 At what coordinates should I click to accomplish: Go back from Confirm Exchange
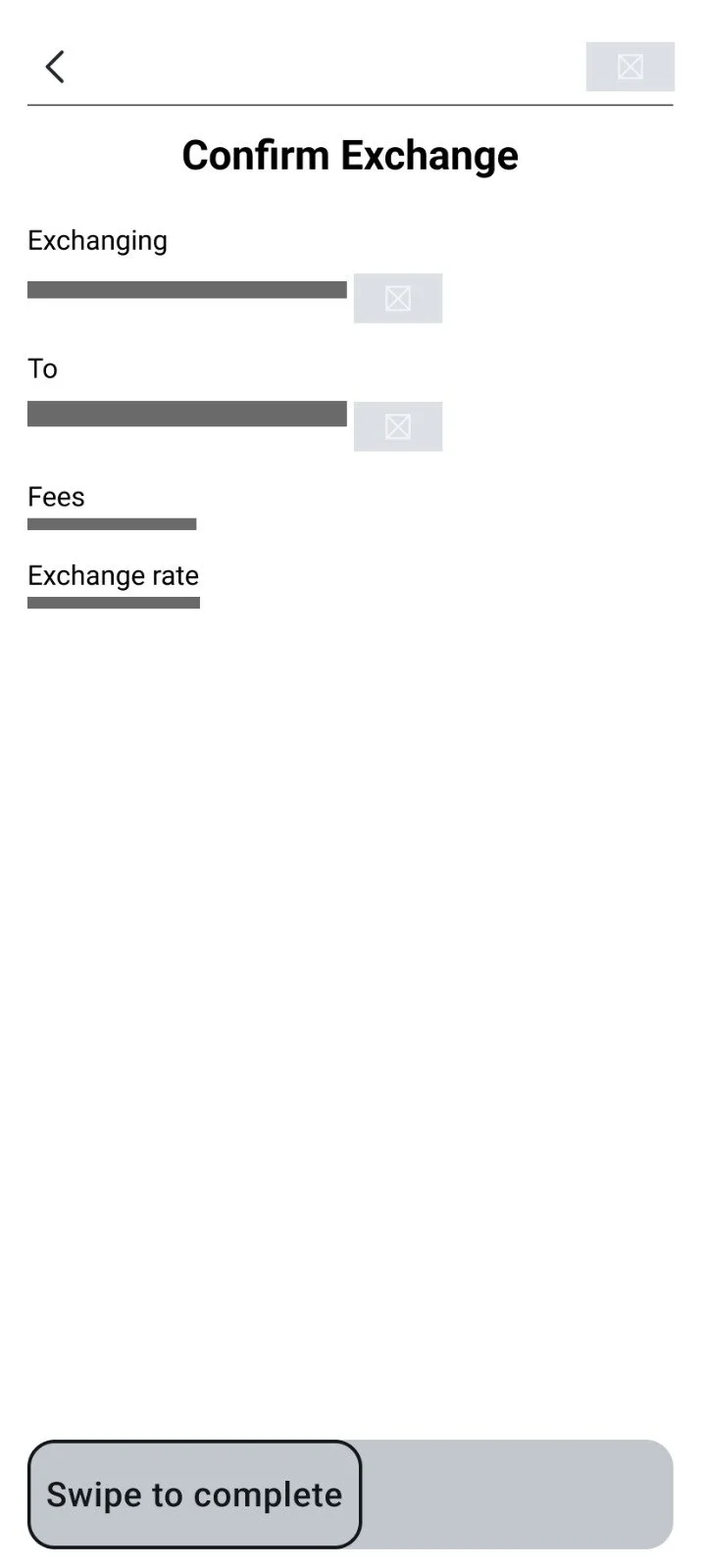55,67
